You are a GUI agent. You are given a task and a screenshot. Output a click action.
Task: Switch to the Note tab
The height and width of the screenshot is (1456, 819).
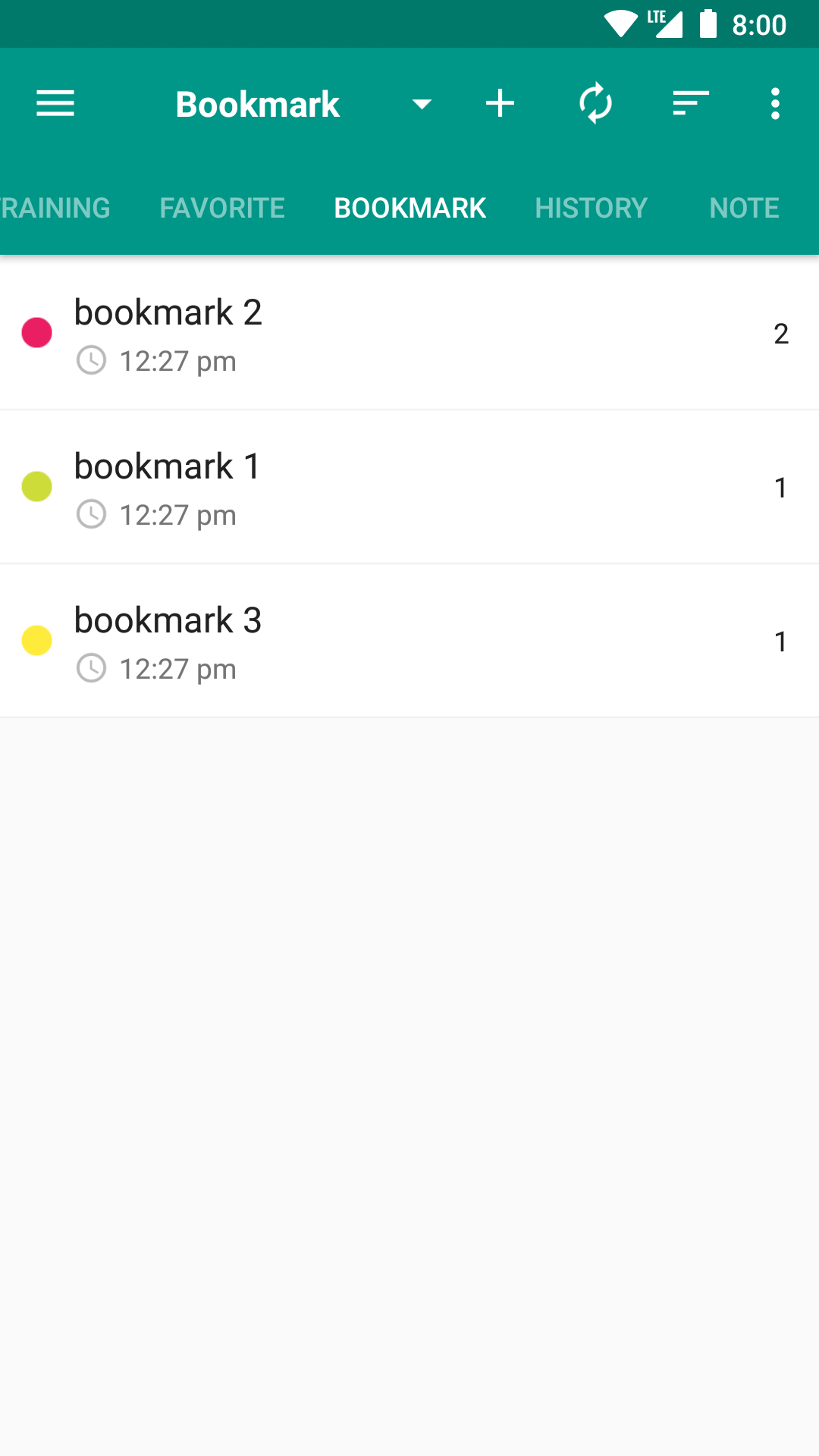tap(744, 208)
